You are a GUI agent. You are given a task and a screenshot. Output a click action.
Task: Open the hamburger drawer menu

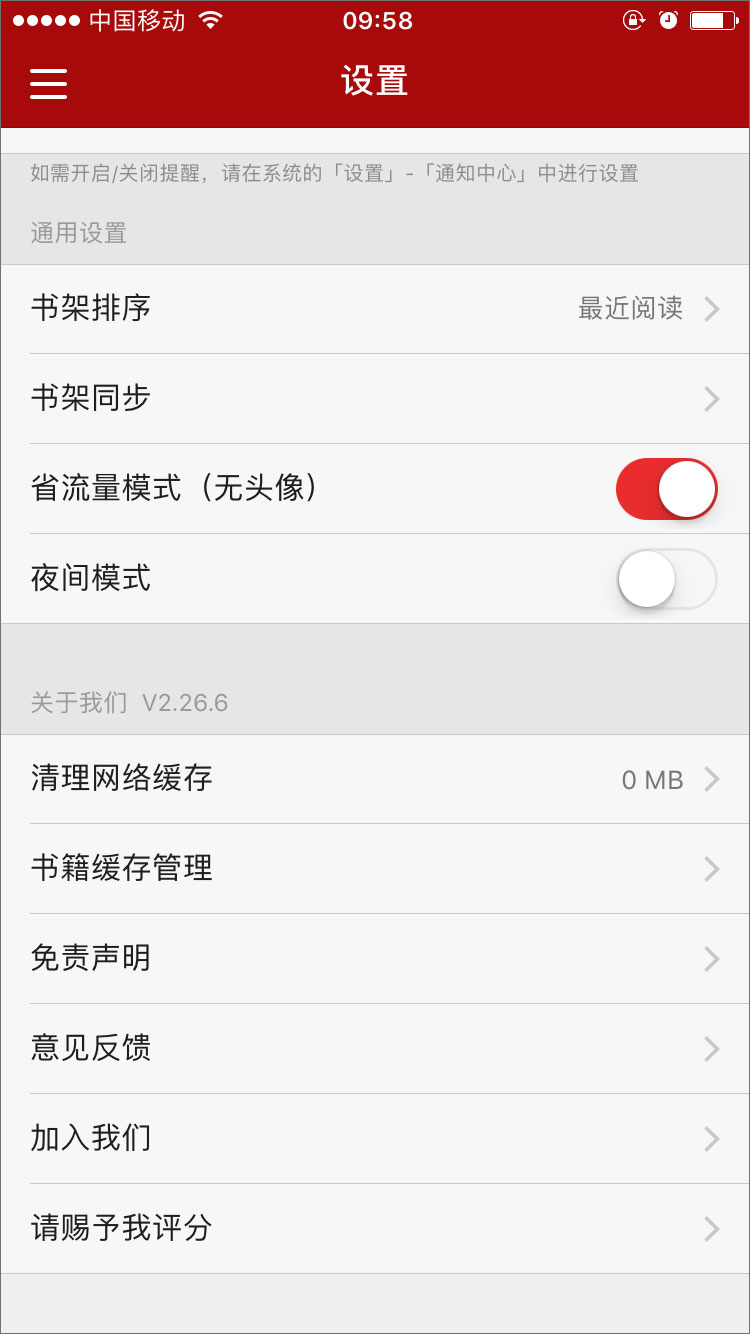[x=48, y=83]
